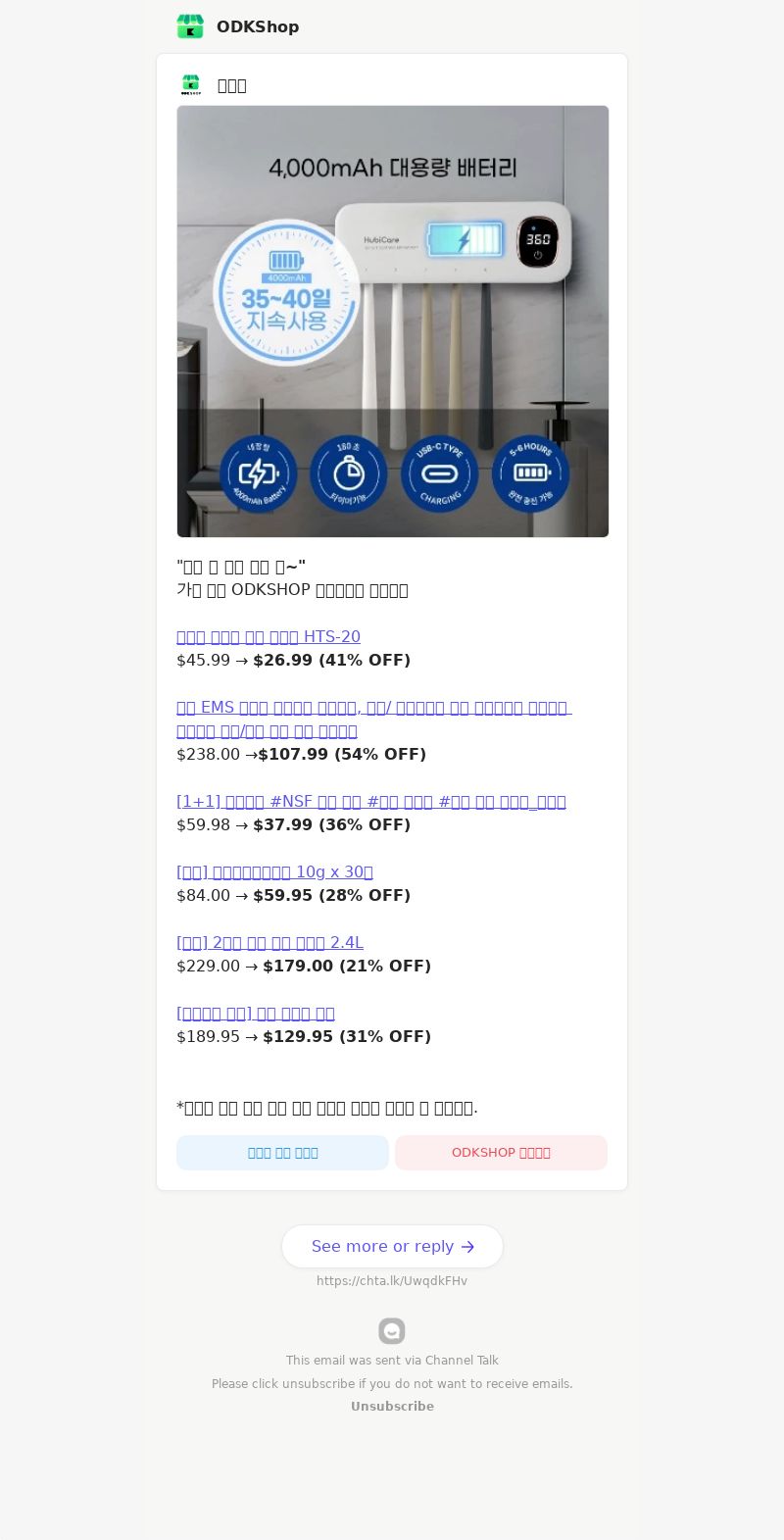
Task: Open the [1+1] #NSF product link
Action: coord(370,802)
